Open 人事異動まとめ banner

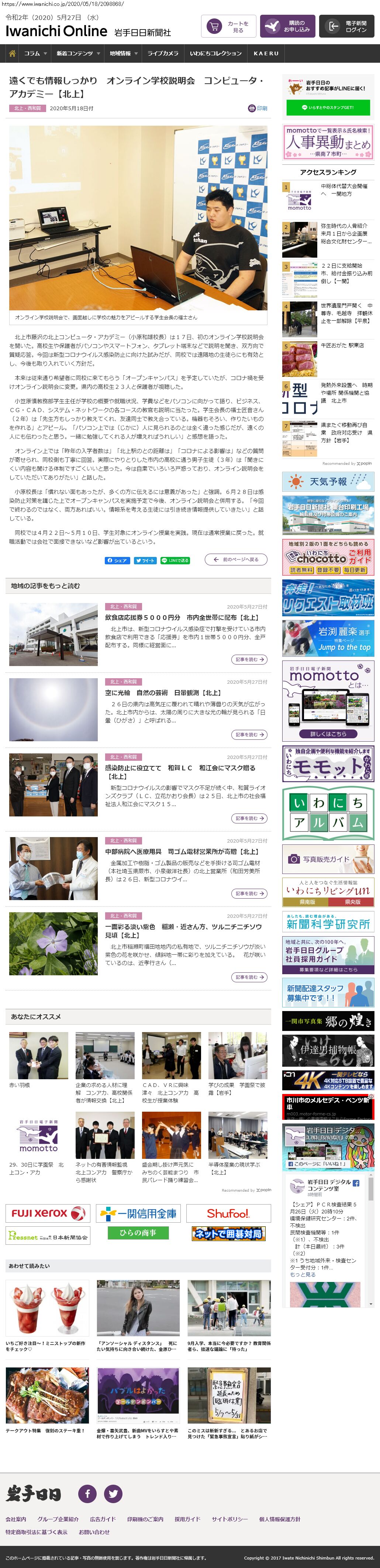(328, 142)
